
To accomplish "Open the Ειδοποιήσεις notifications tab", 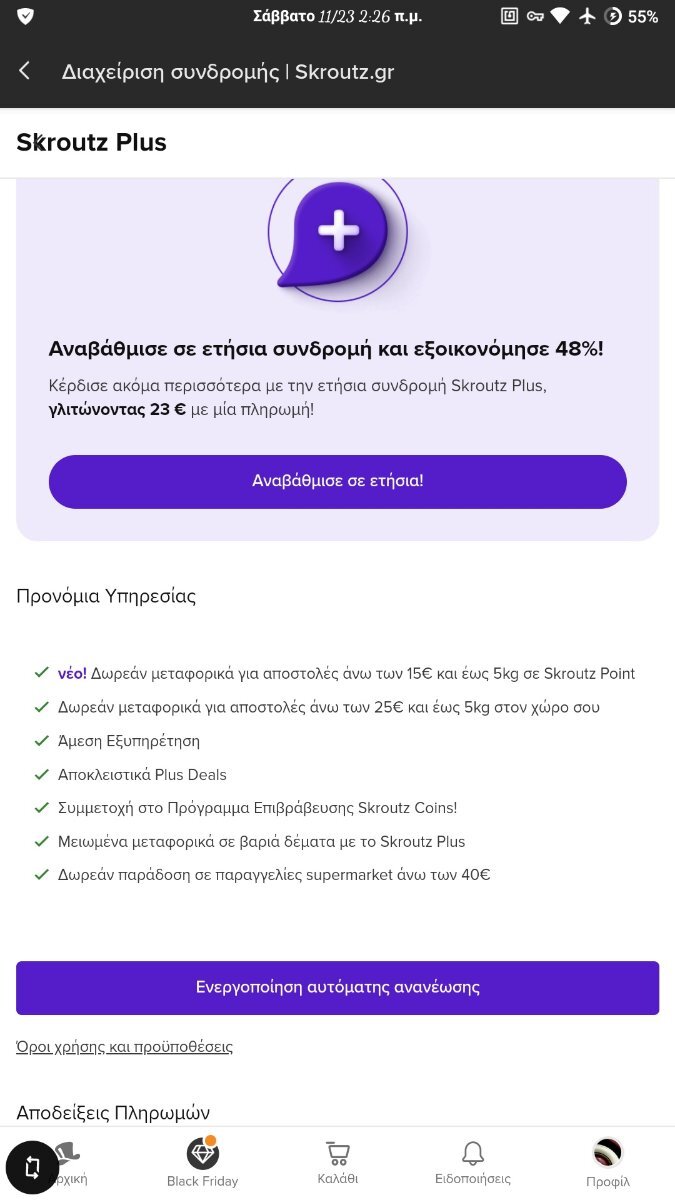I will coord(473,1163).
